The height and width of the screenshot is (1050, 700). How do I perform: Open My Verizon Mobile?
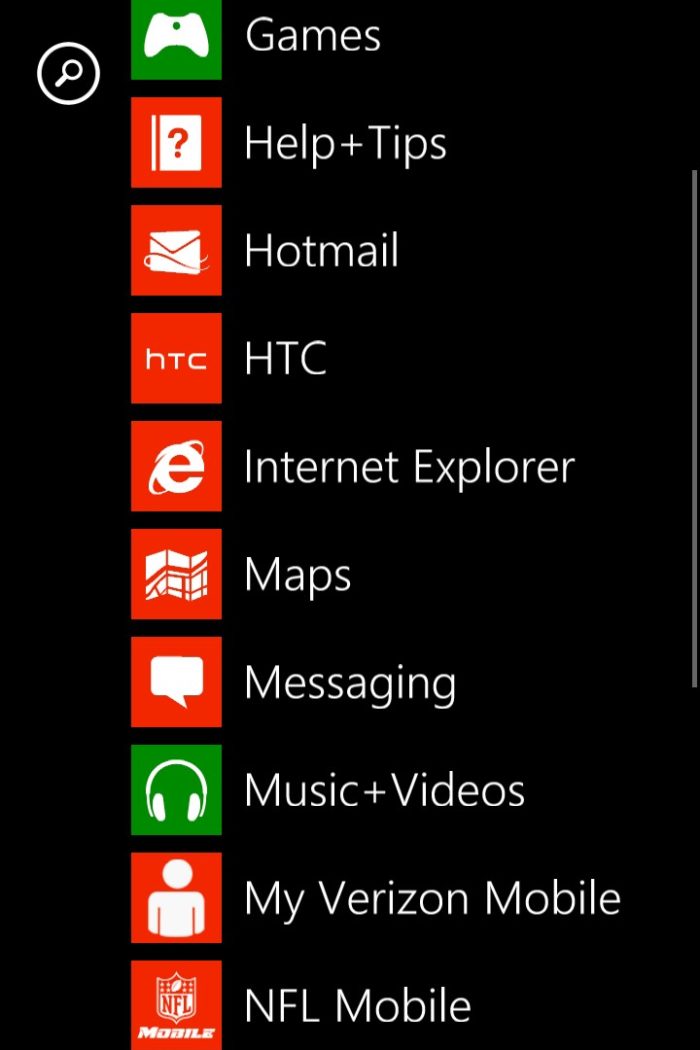point(176,898)
